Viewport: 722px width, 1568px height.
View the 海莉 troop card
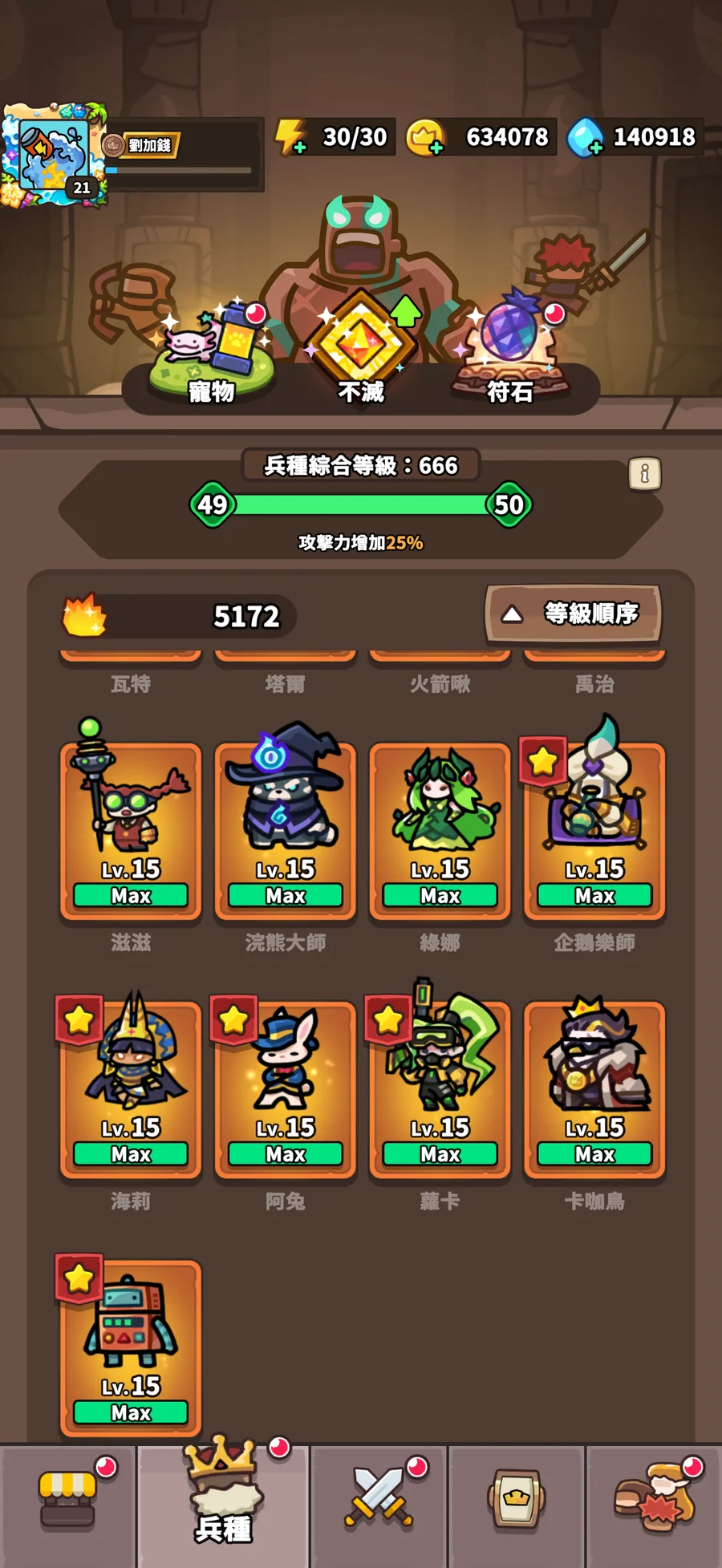pyautogui.click(x=131, y=1089)
